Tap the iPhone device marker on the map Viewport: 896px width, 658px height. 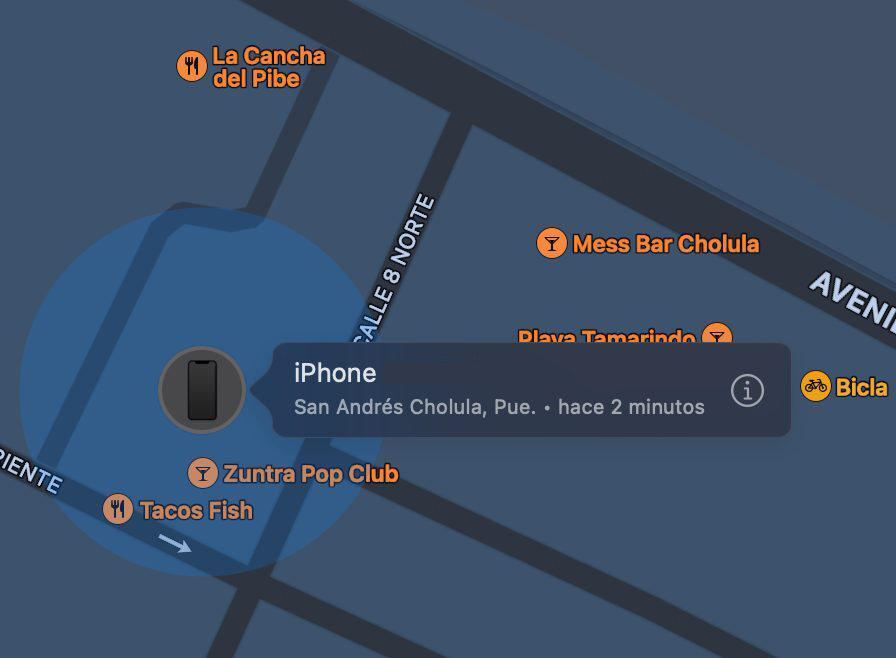click(x=202, y=390)
